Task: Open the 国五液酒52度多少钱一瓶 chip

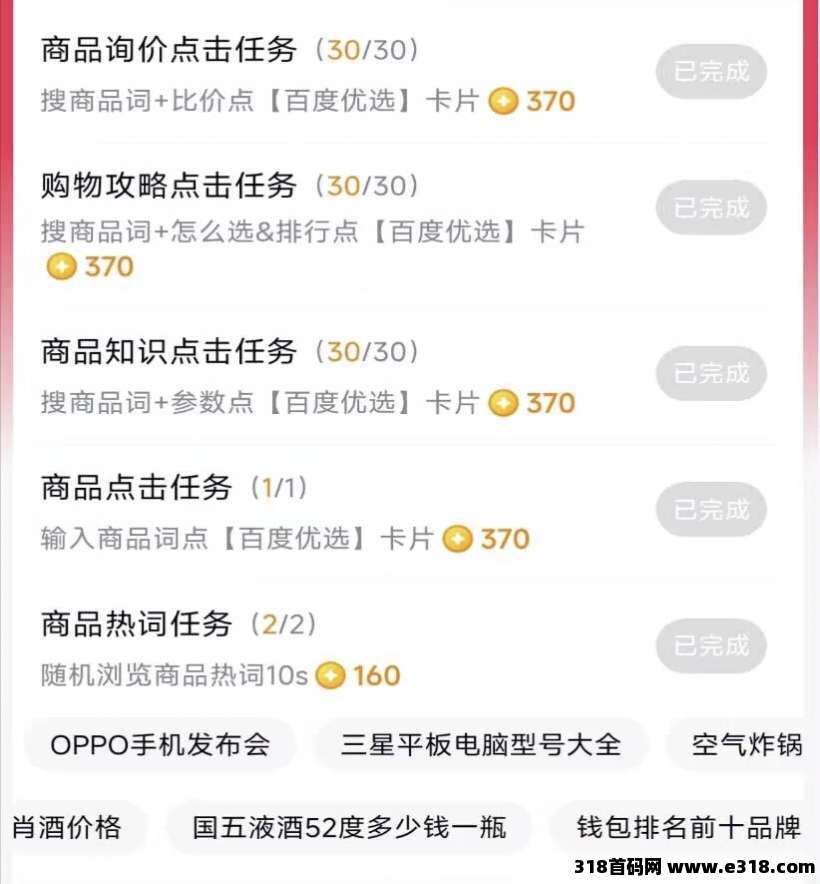Action: click(349, 827)
